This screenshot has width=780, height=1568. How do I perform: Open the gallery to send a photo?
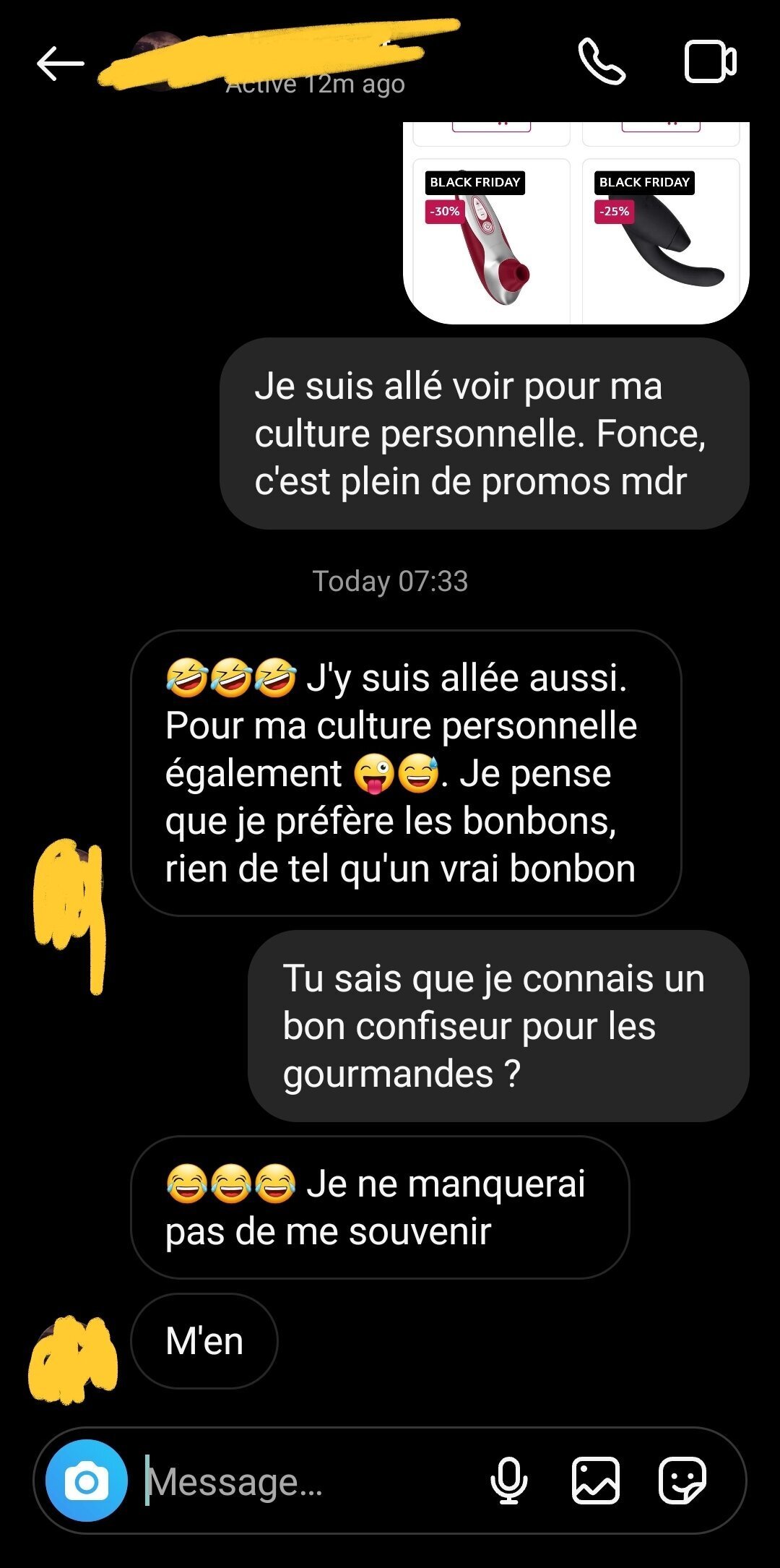(x=596, y=1481)
